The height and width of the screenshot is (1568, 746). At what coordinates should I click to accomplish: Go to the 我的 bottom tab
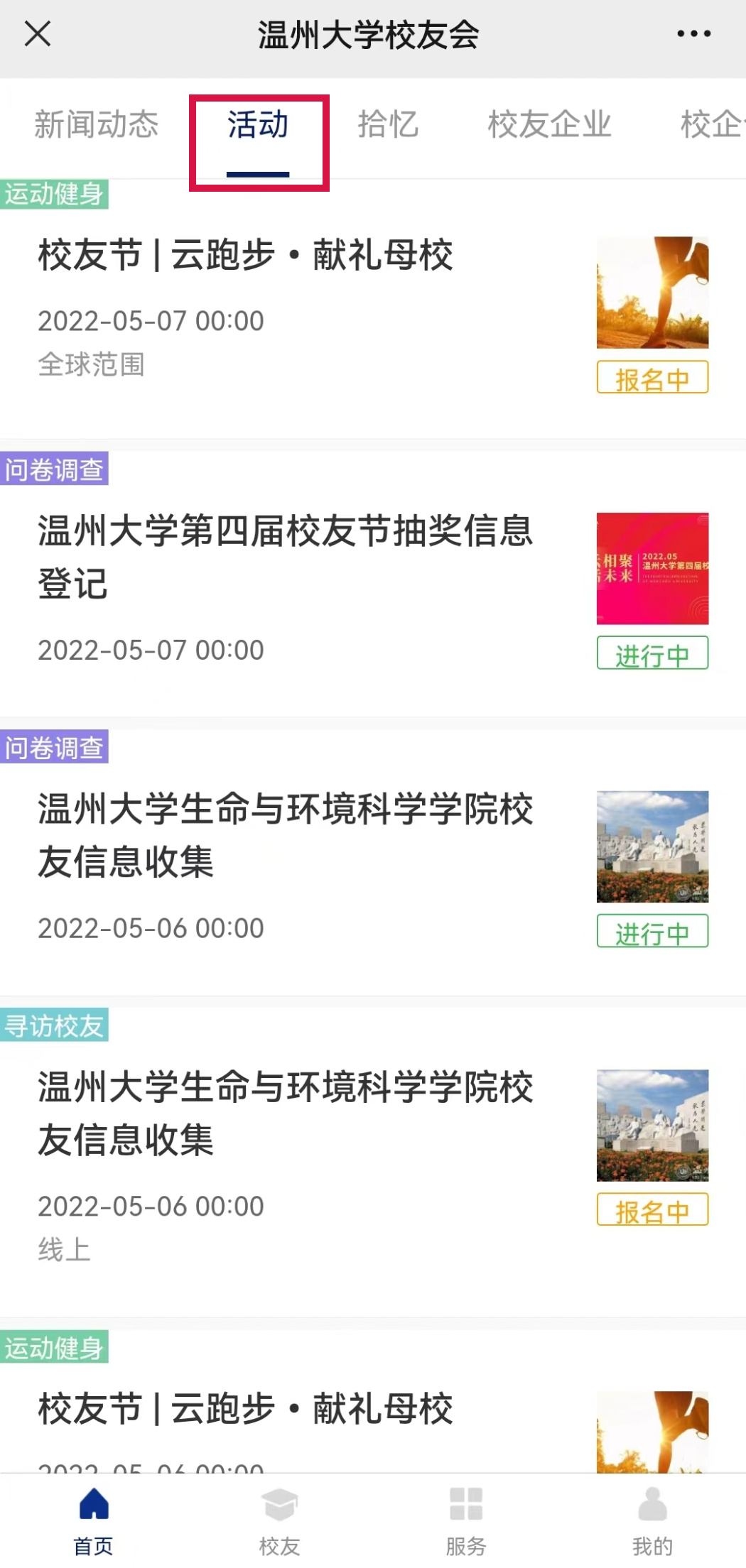[x=652, y=1521]
